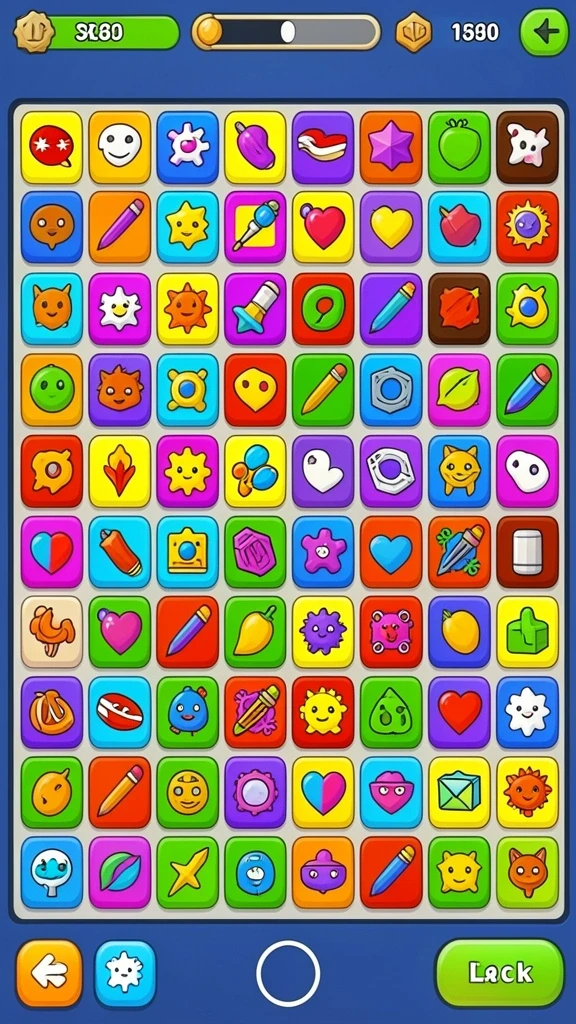Hit the green Lack button
Image resolution: width=576 pixels, height=1024 pixels.
point(500,973)
